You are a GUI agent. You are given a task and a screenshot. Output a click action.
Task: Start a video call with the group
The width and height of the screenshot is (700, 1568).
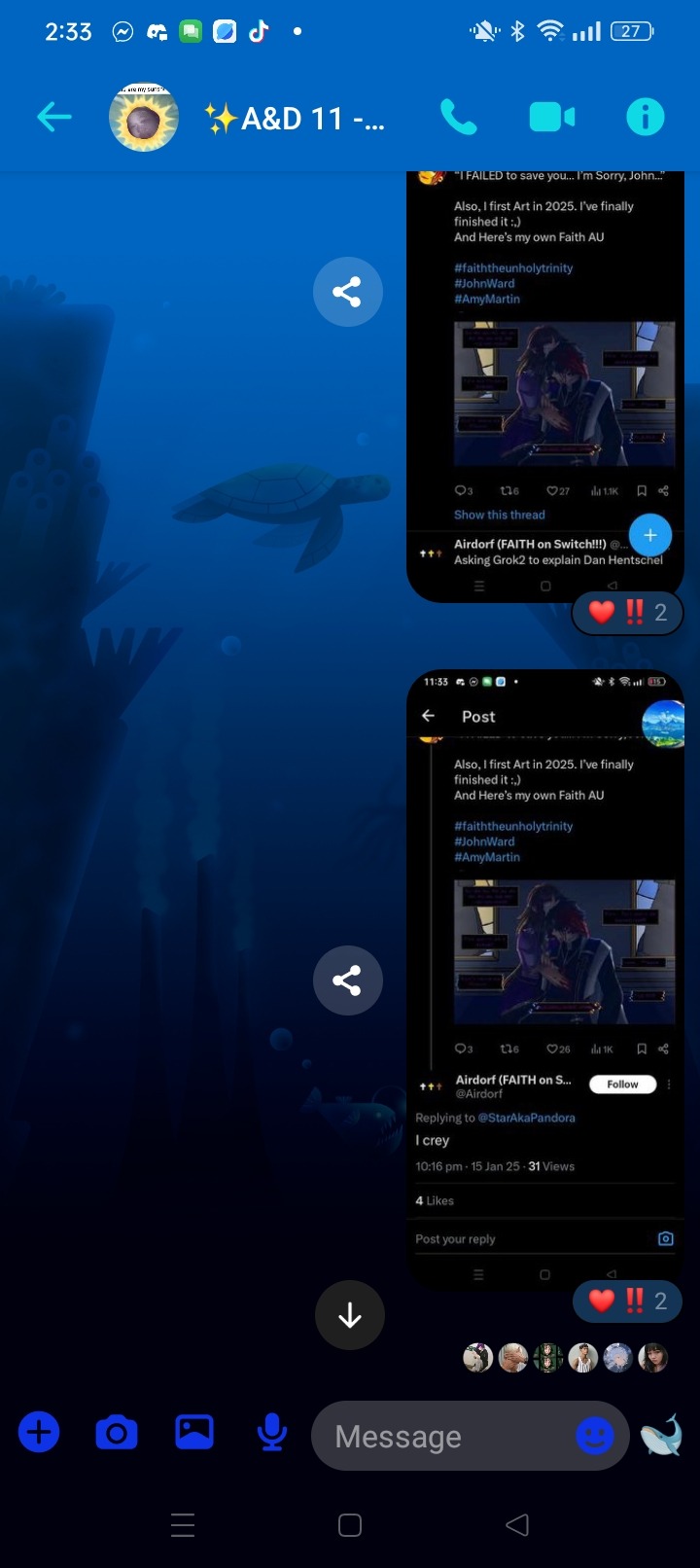(551, 118)
